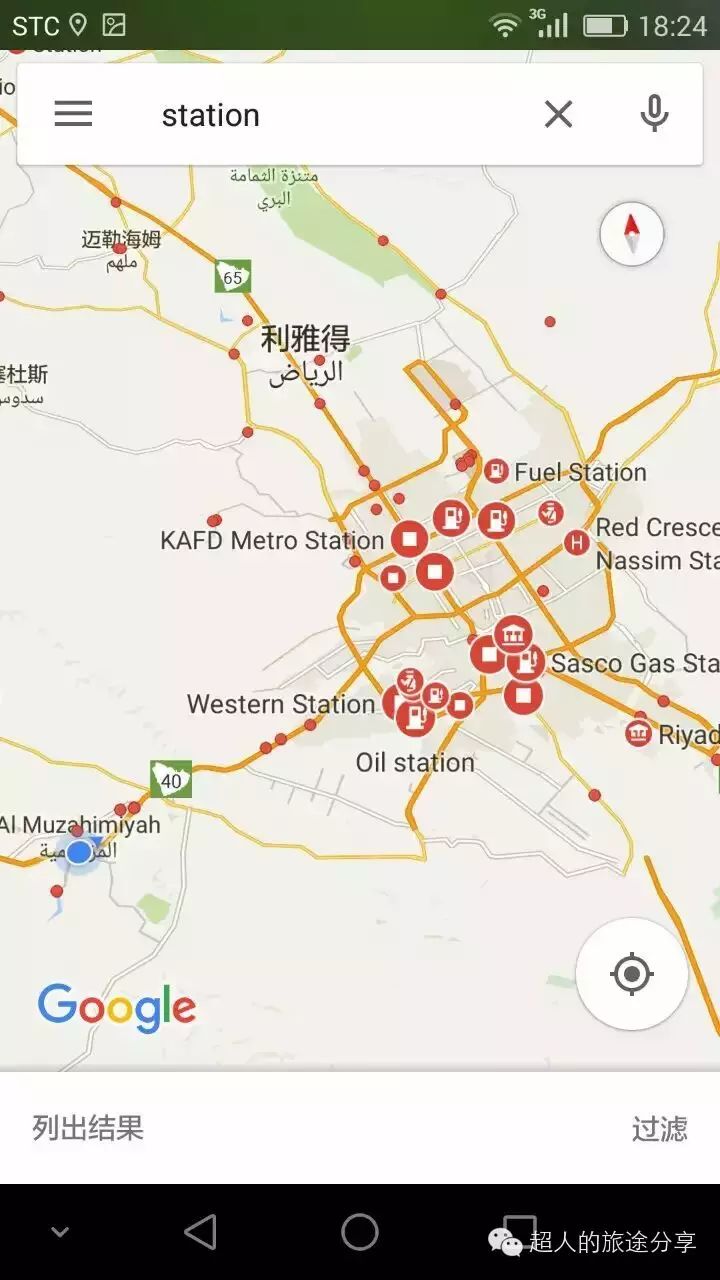Select the Sasco Gas Station marker
The width and height of the screenshot is (720, 1280).
(x=526, y=663)
